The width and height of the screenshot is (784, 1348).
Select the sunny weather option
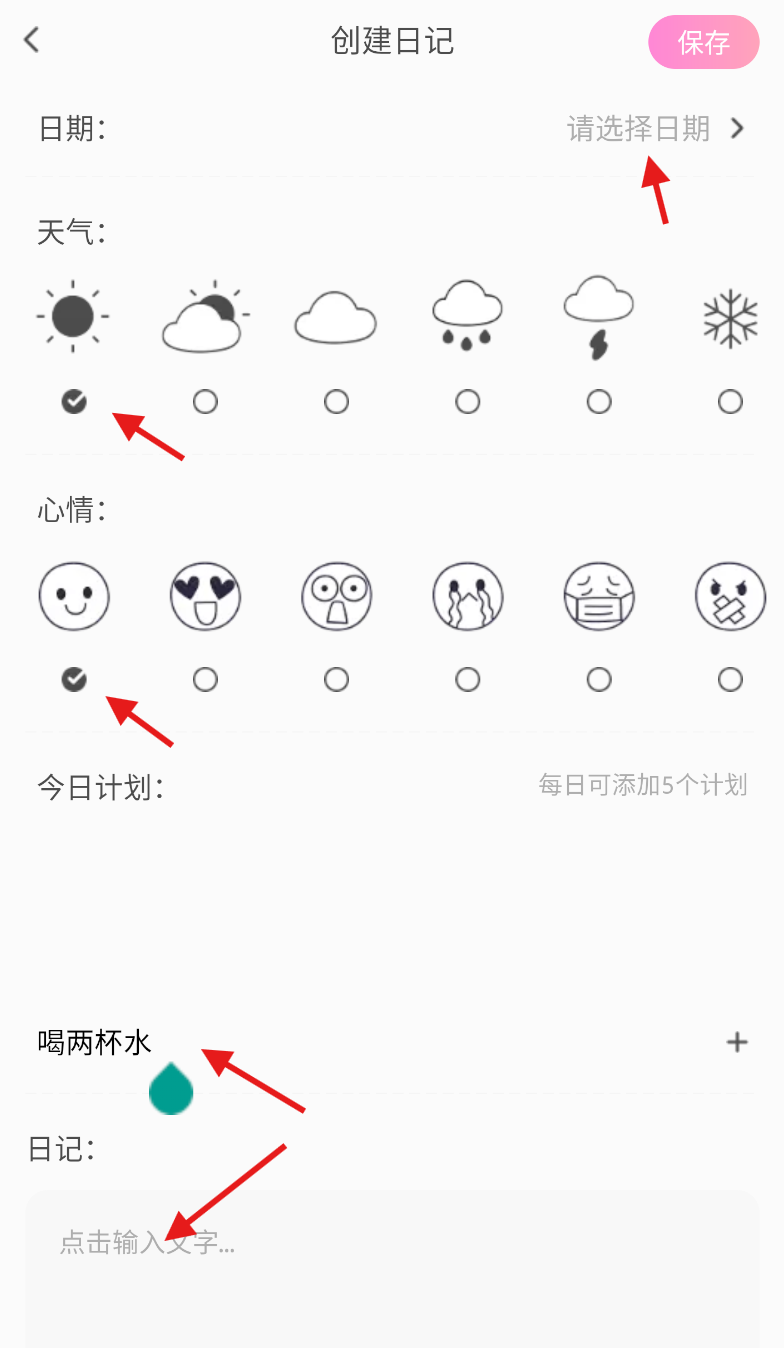point(74,318)
